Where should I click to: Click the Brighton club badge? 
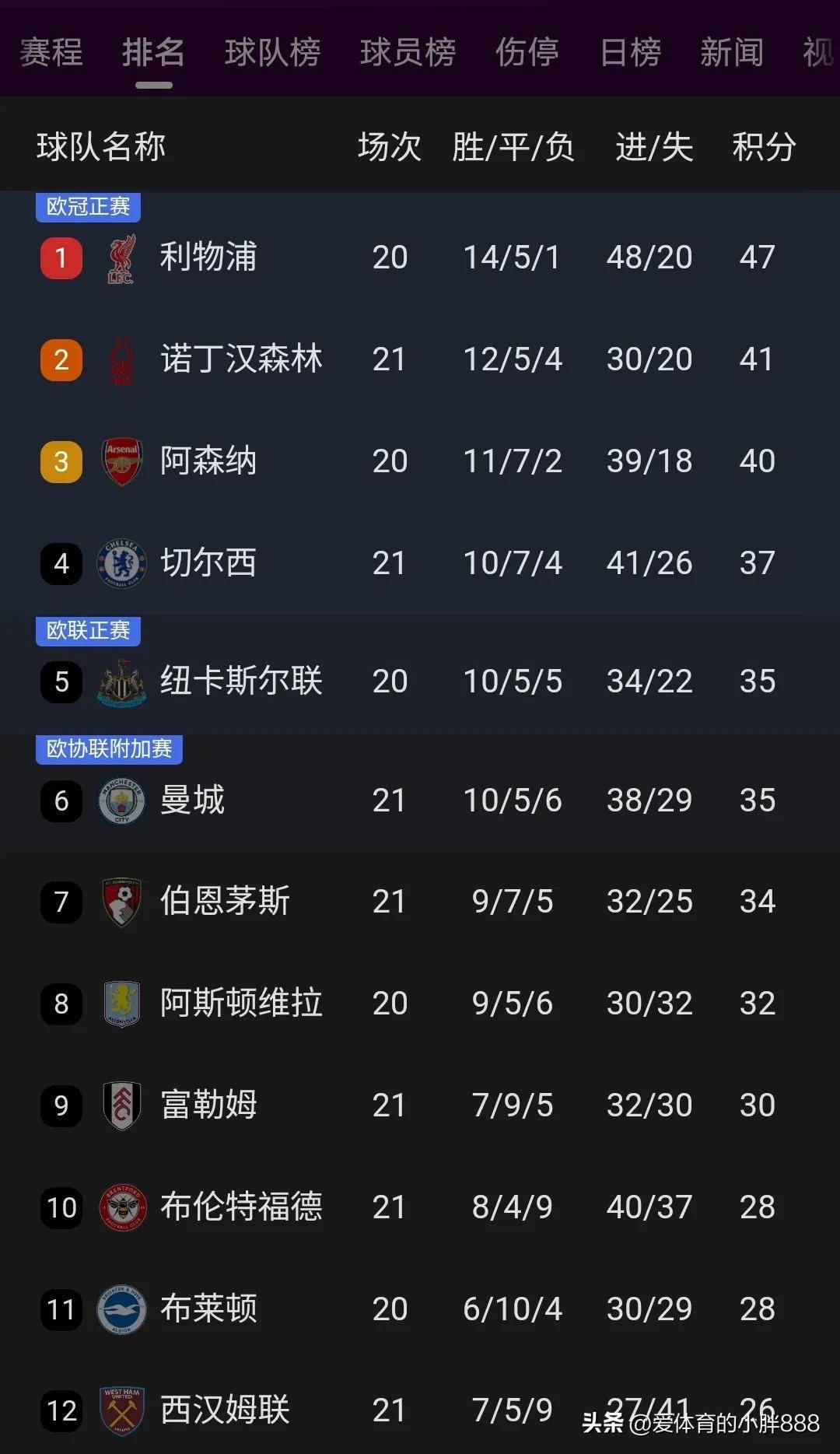[121, 1309]
